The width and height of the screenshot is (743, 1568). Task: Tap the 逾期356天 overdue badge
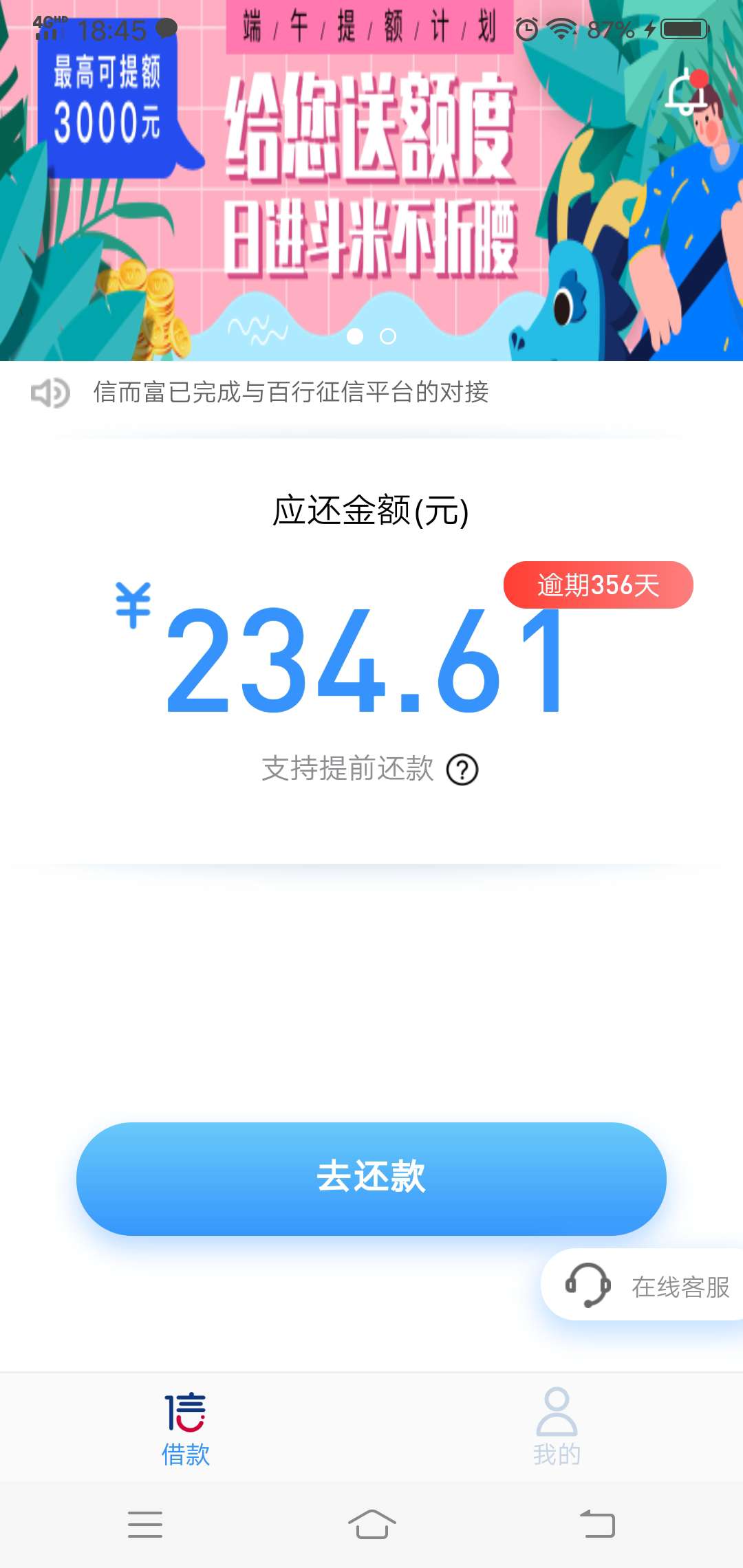pos(599,585)
